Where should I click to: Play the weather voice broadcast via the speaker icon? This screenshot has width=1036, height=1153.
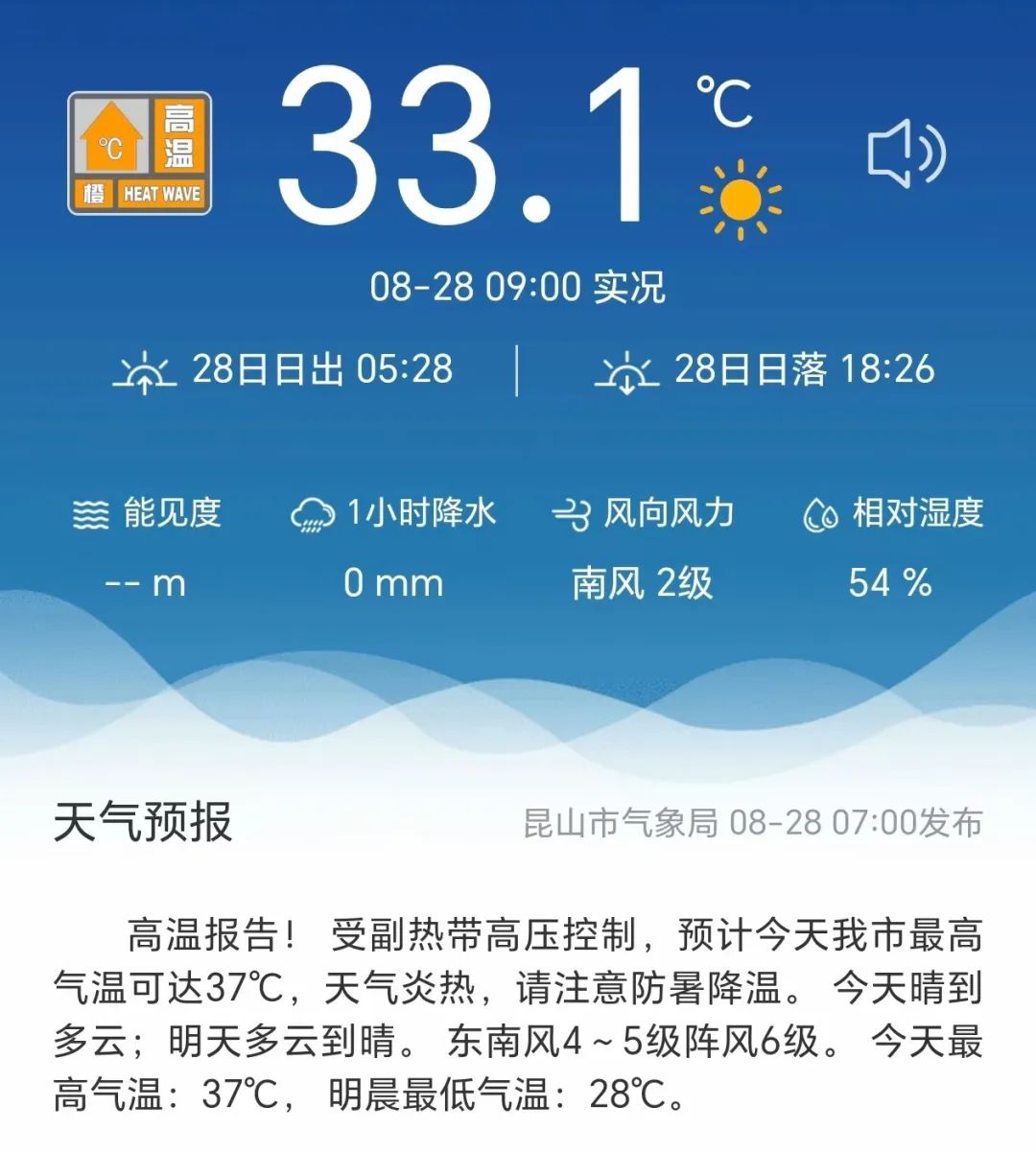906,153
